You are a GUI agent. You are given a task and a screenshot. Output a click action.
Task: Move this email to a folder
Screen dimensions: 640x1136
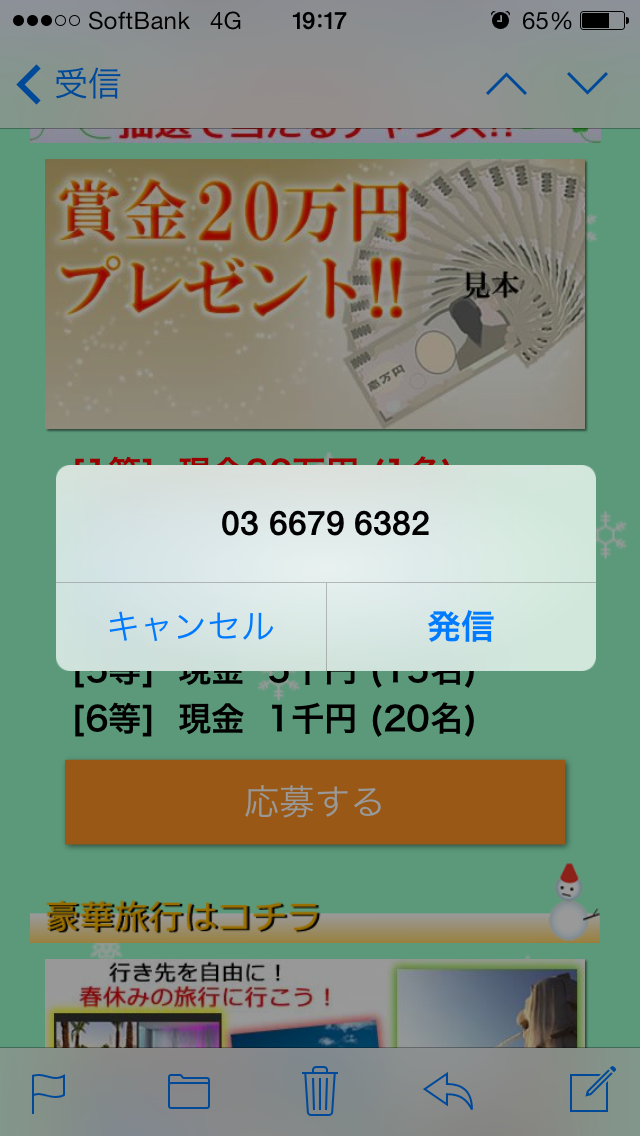click(189, 1093)
